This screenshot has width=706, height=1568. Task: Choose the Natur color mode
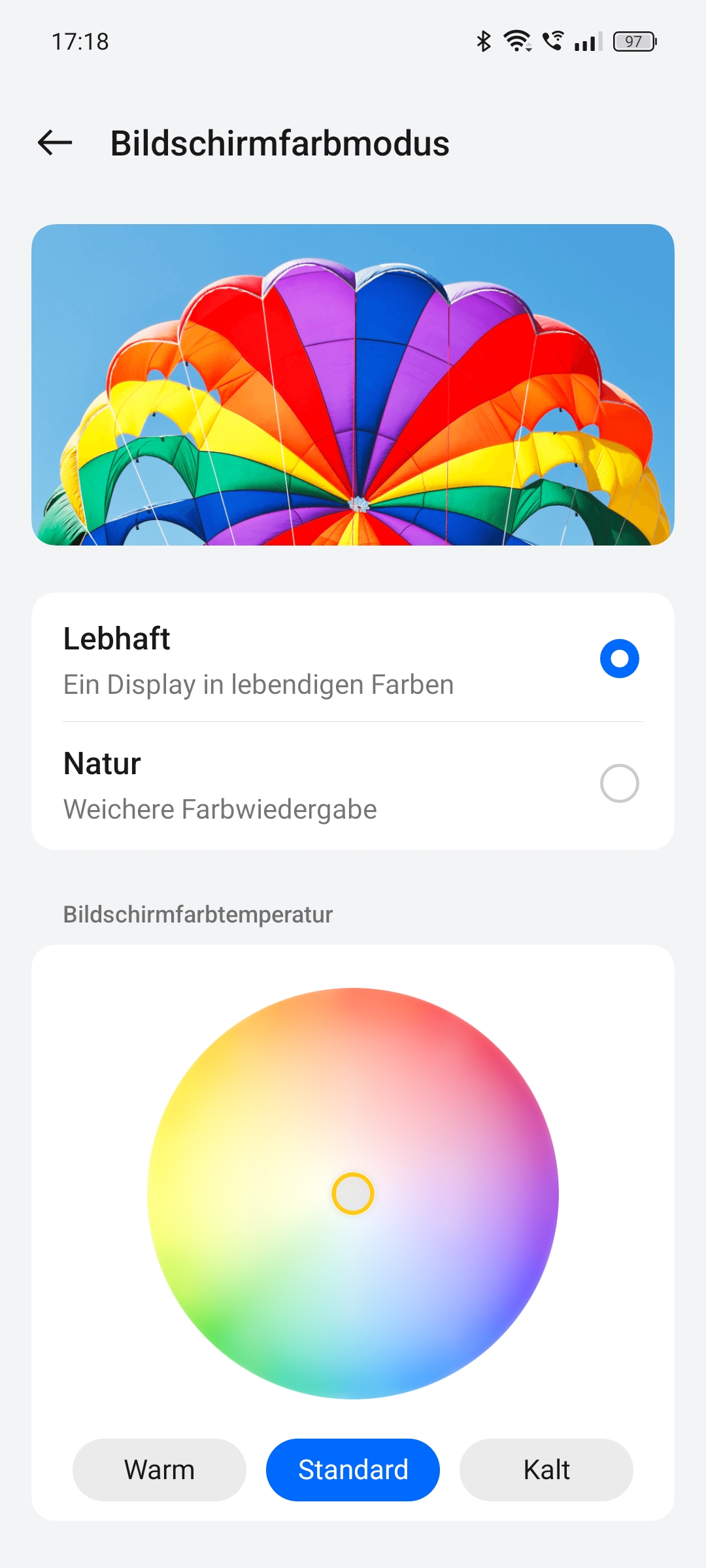tap(618, 783)
